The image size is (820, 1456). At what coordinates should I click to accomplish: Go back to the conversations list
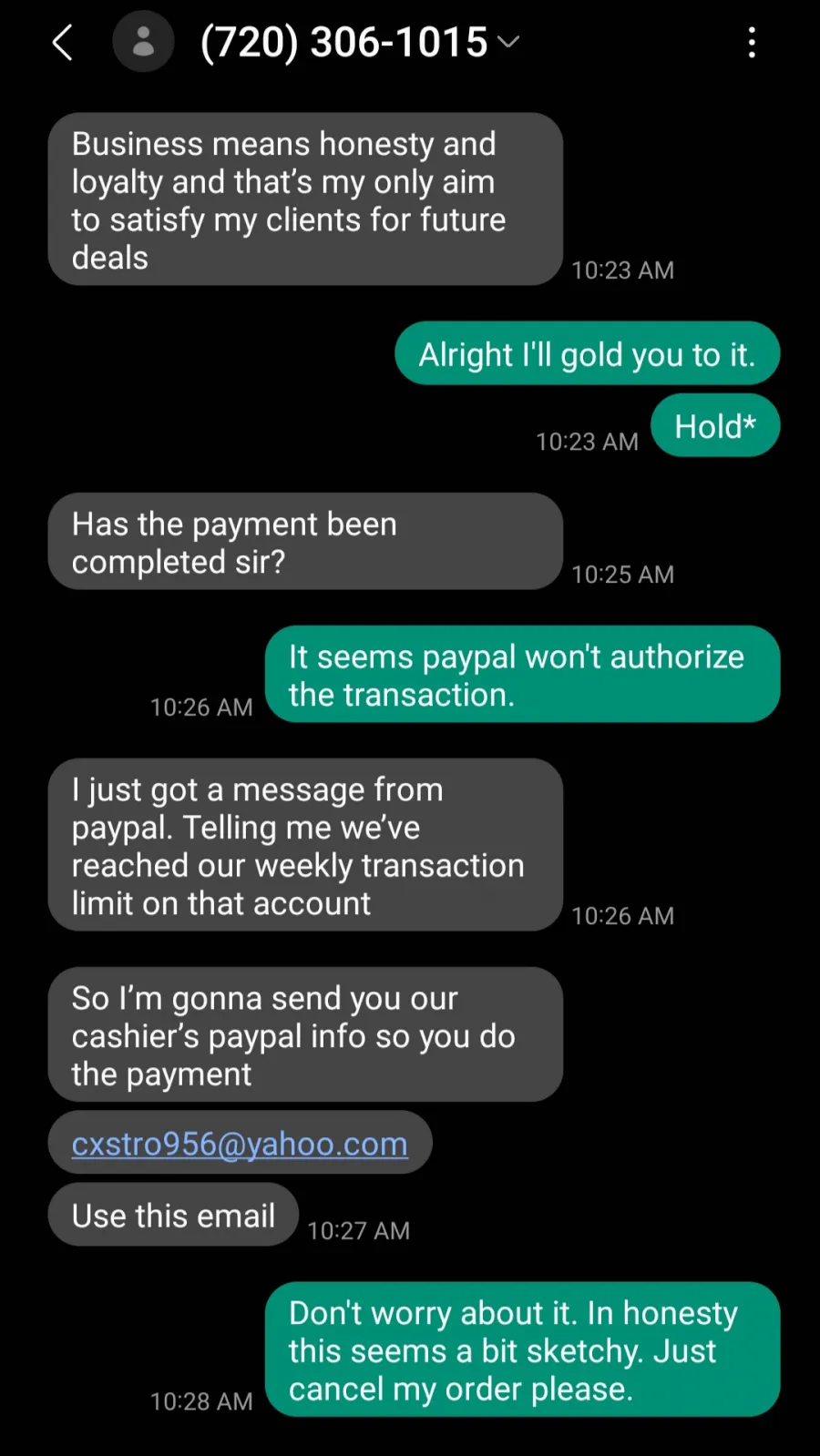point(62,42)
